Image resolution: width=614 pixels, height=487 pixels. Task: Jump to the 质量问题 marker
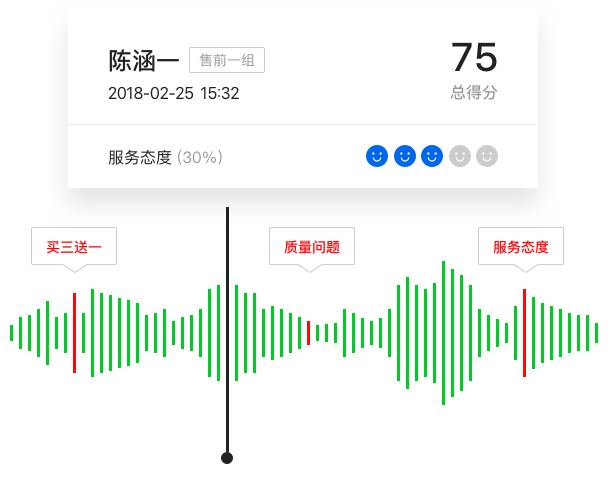click(311, 246)
